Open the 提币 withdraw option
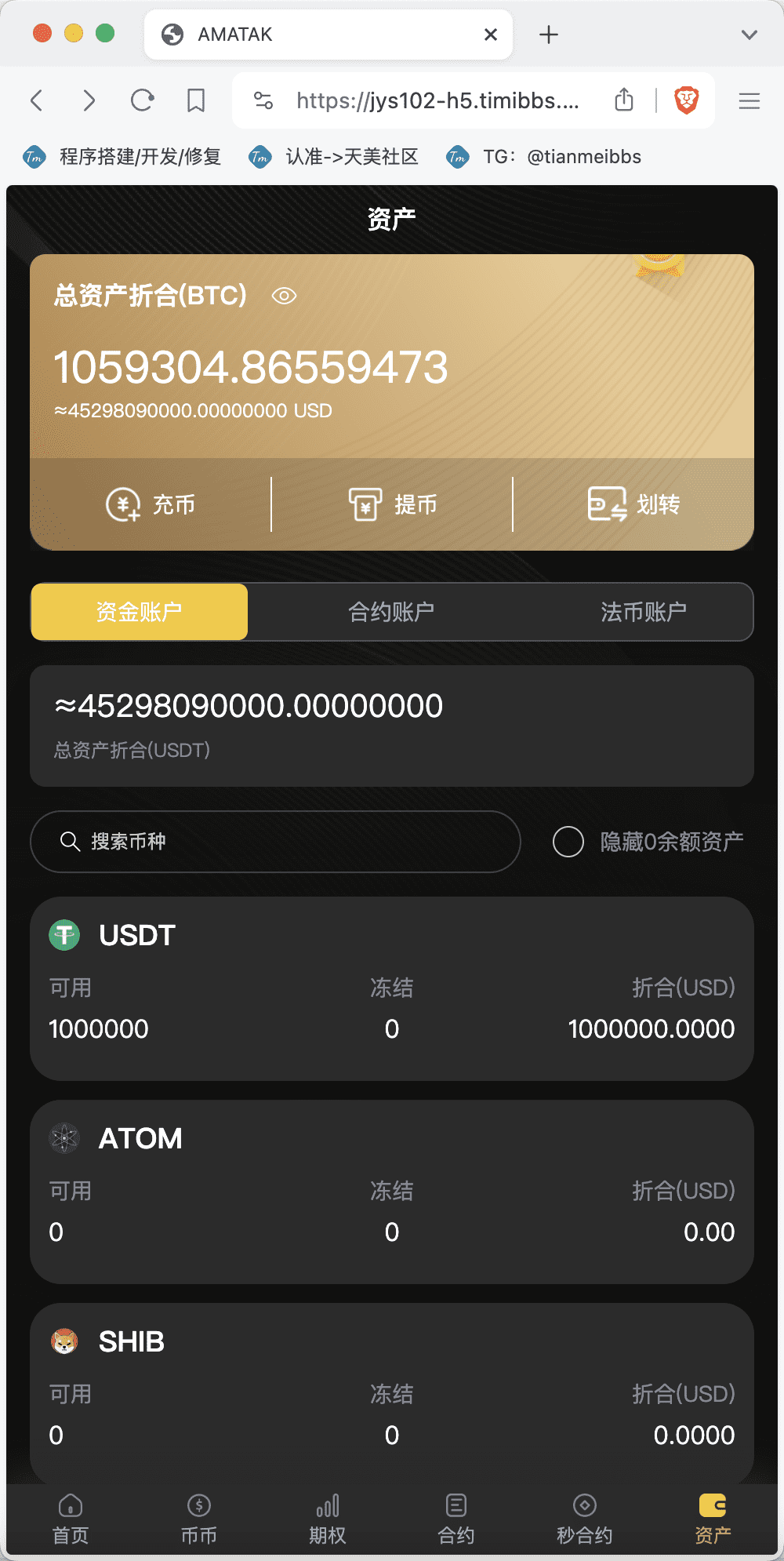The image size is (784, 1561). (x=392, y=504)
